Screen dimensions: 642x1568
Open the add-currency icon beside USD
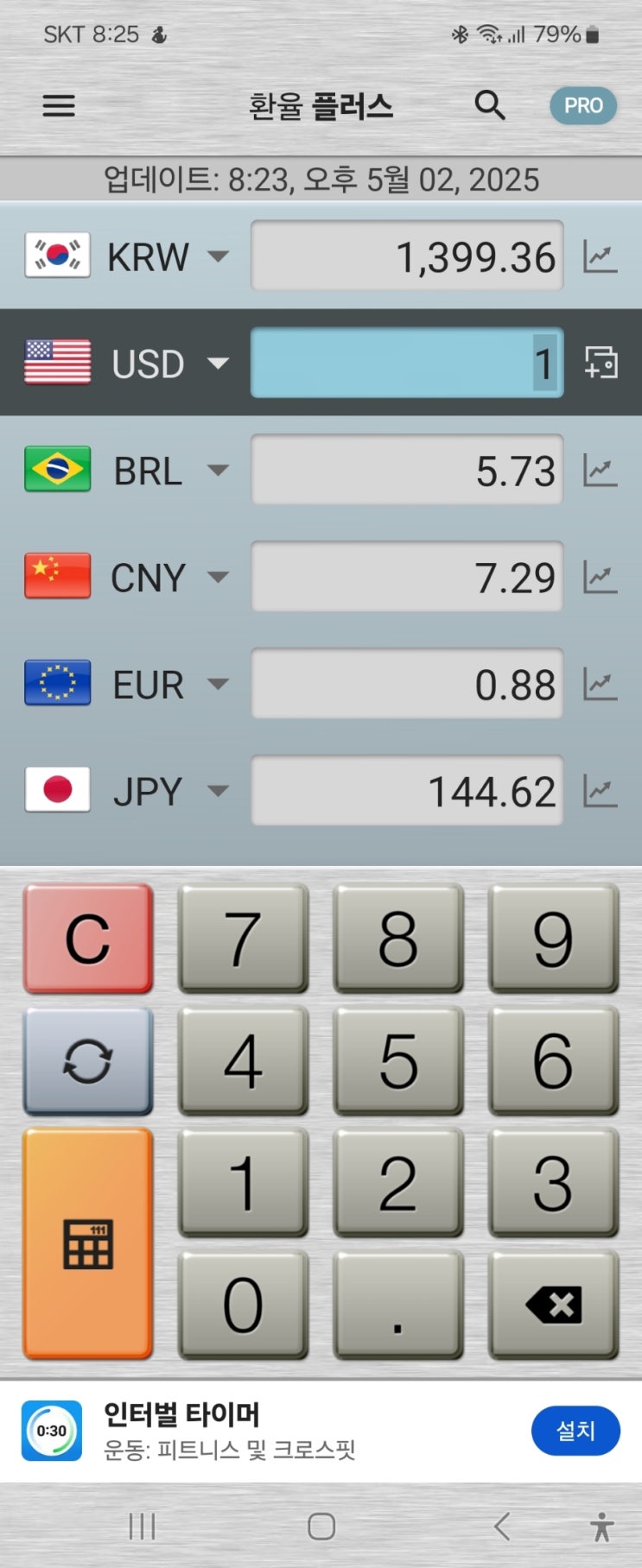(601, 363)
